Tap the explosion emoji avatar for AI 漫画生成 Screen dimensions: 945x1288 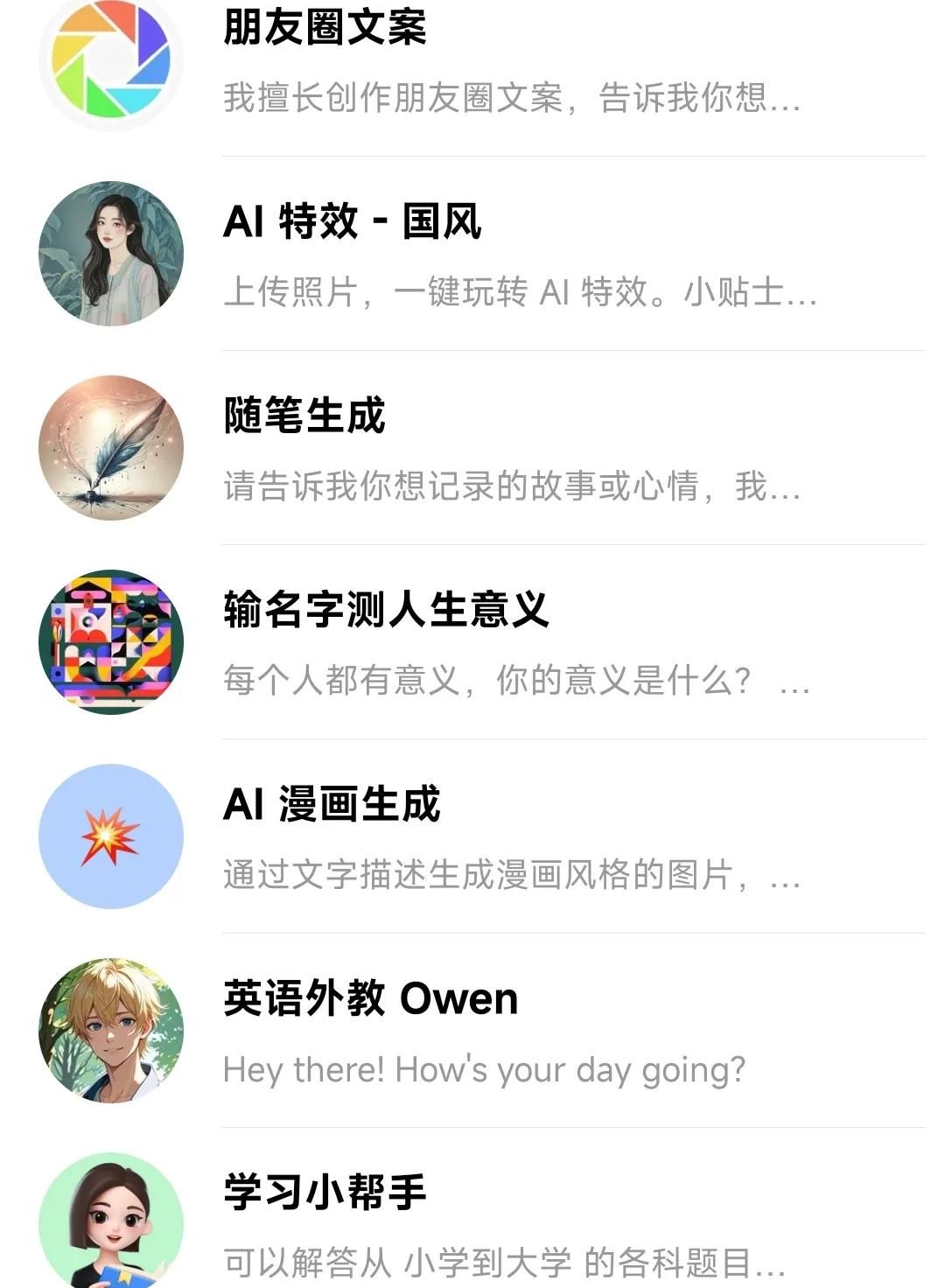110,836
